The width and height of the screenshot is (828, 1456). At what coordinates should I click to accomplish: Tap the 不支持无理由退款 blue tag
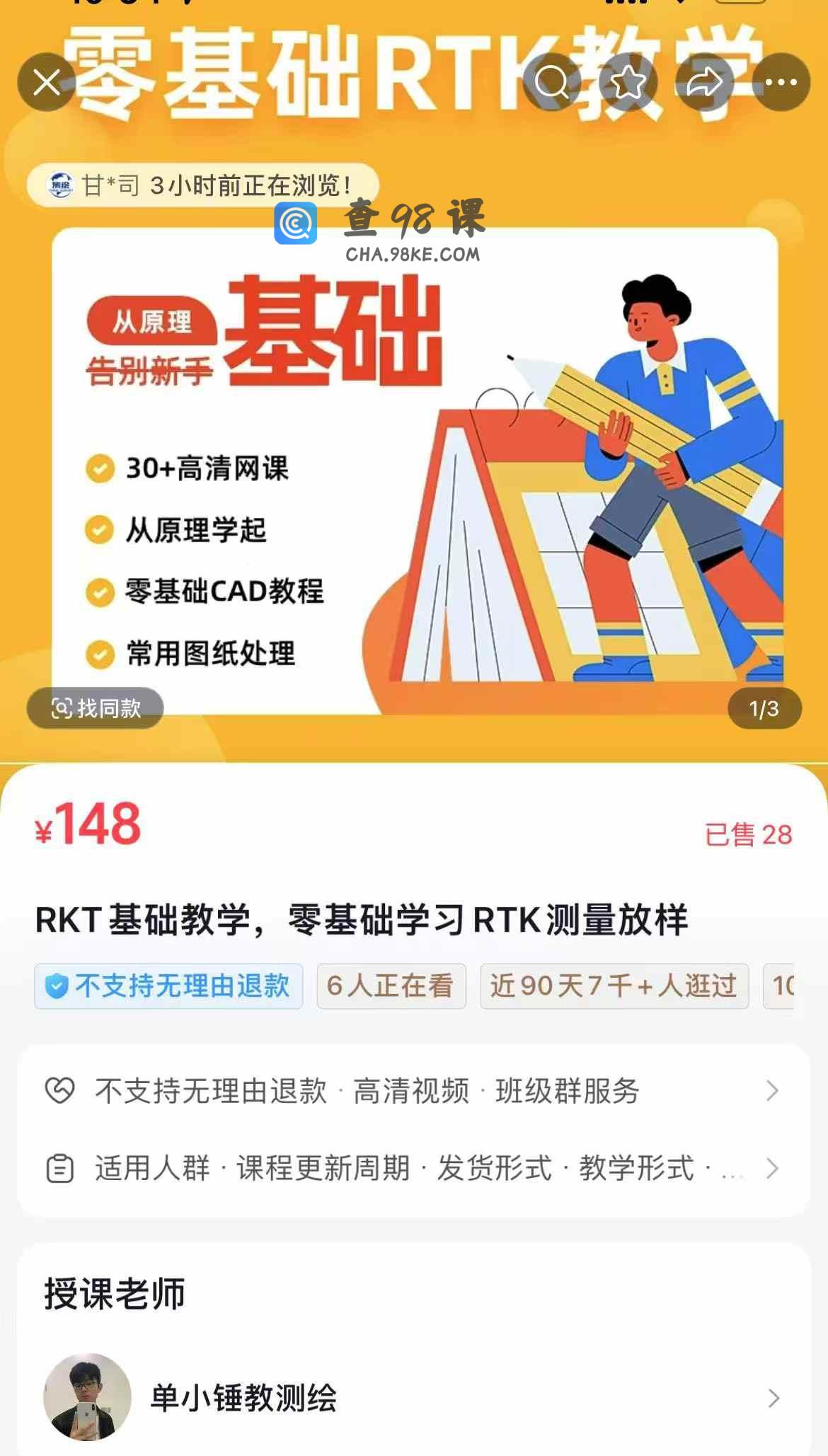168,986
